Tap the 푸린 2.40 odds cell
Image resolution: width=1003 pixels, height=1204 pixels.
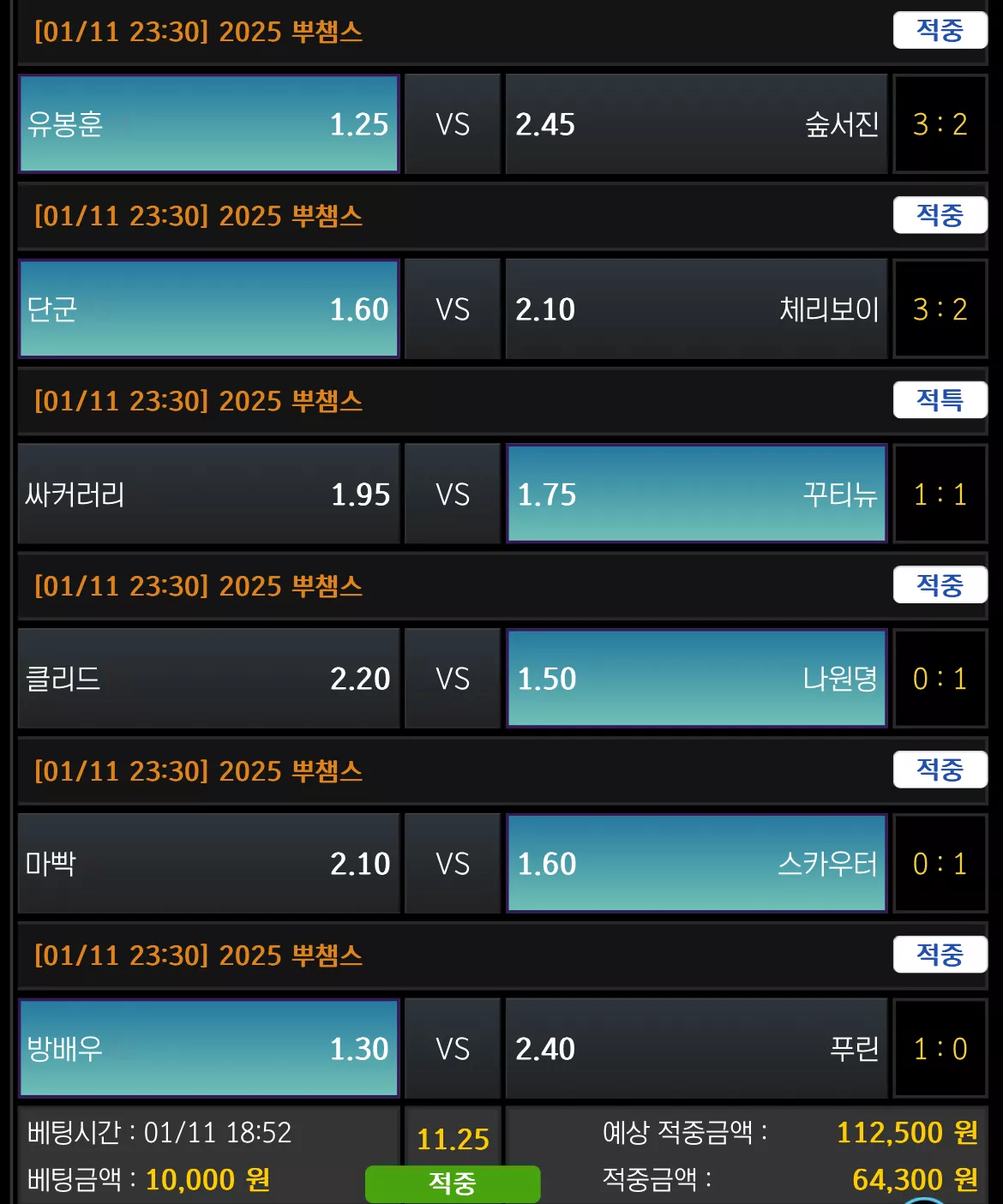click(x=696, y=1049)
